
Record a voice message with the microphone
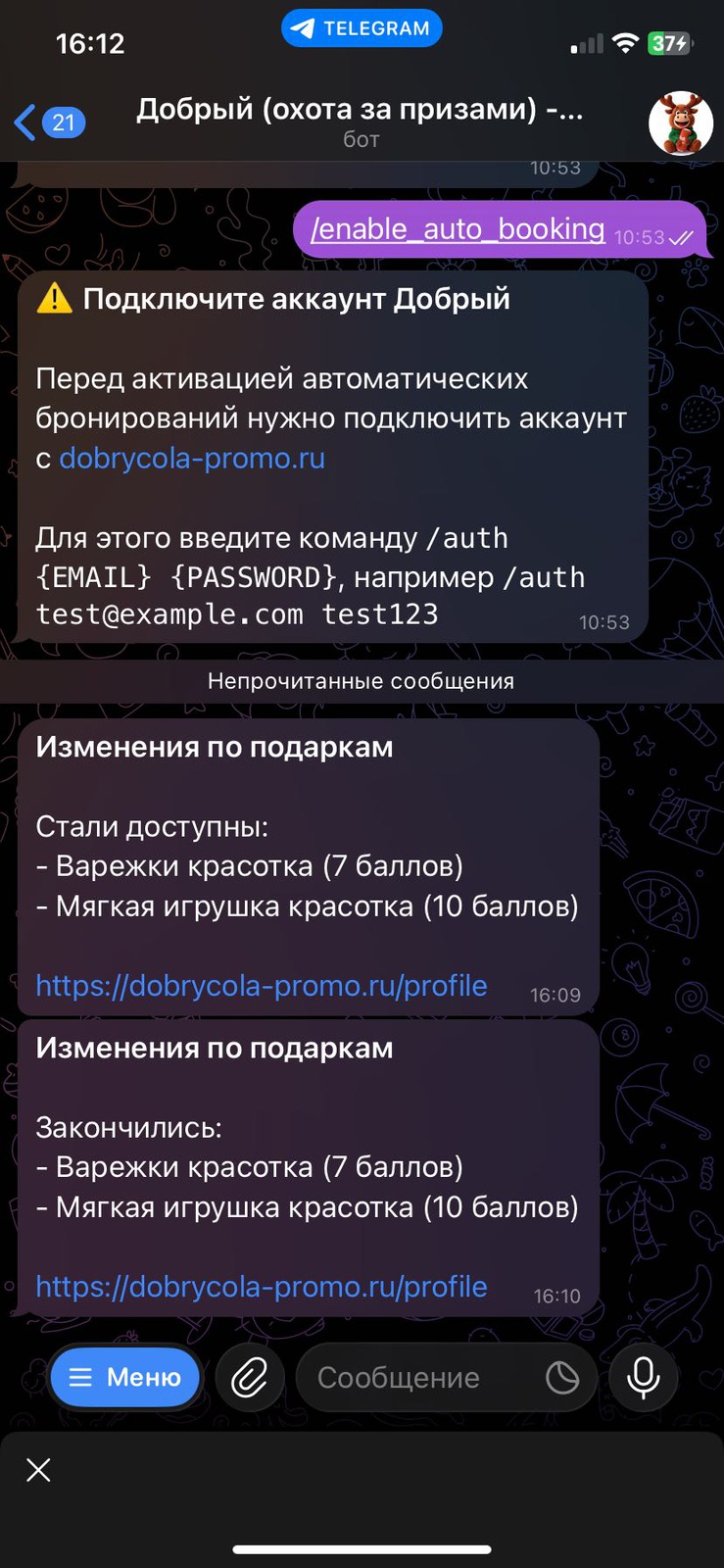[644, 1378]
